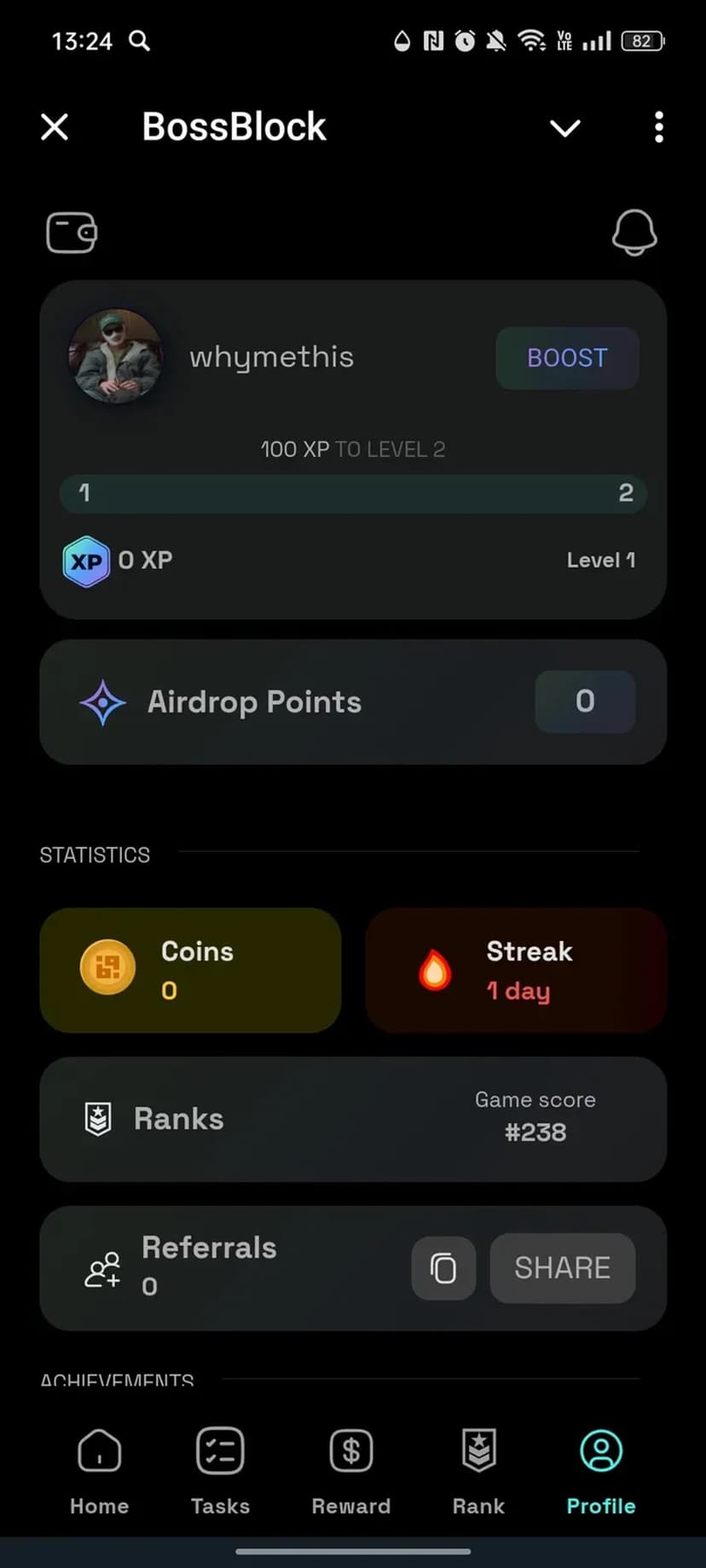Close the BossBlock mini app
This screenshot has height=1568, width=706.
pyautogui.click(x=55, y=128)
